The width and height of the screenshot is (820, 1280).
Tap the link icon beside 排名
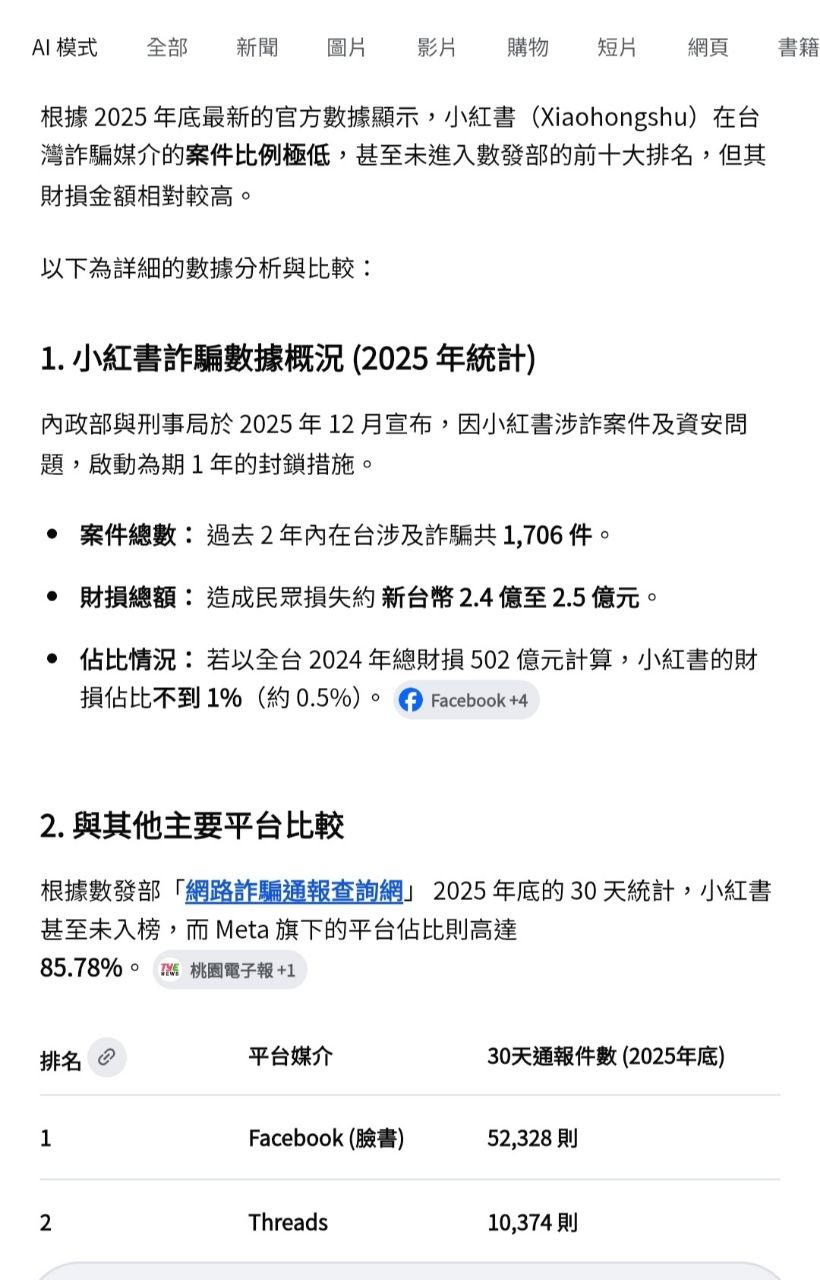[x=107, y=1057]
